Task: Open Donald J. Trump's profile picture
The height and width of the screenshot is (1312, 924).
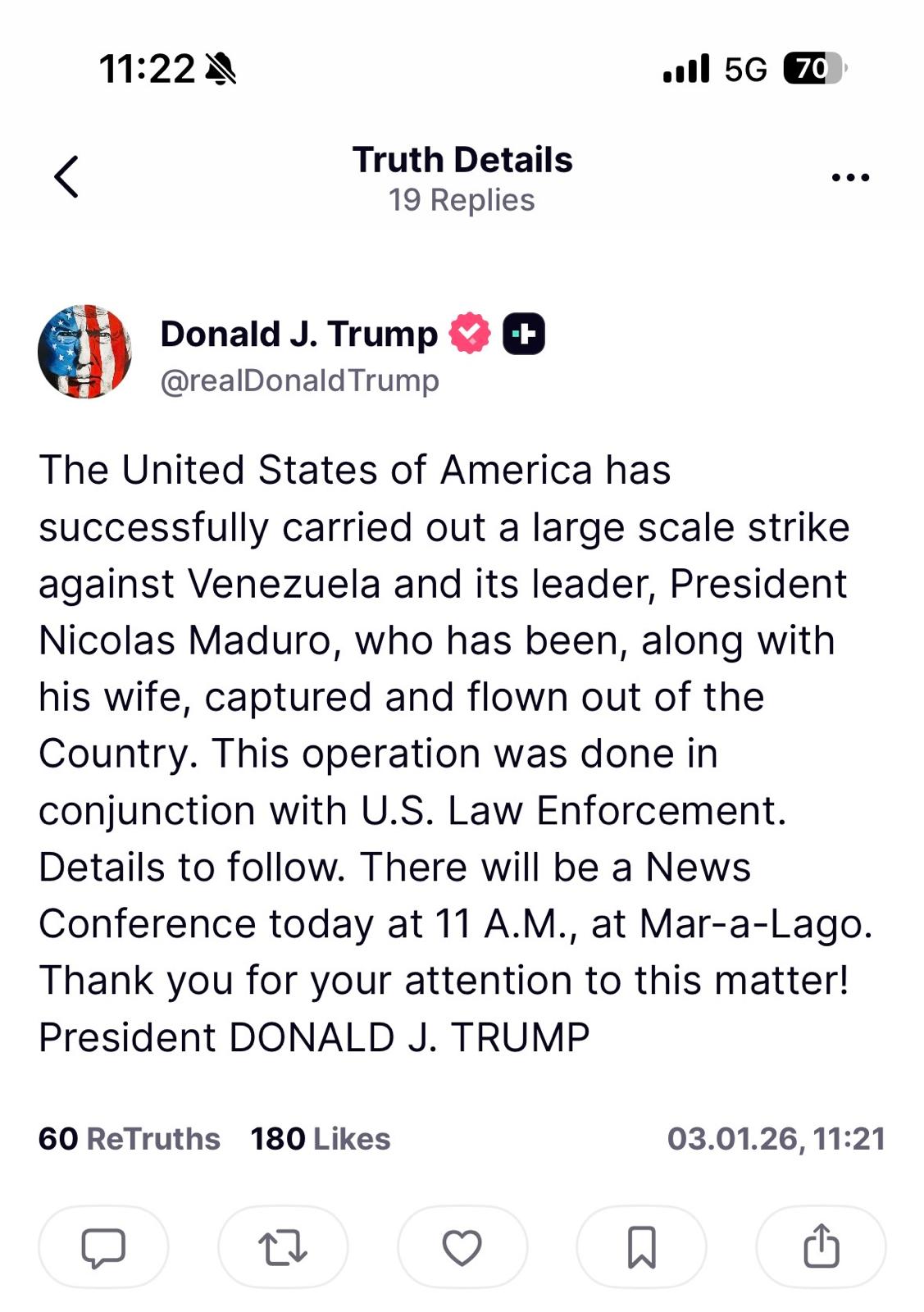Action: click(84, 352)
